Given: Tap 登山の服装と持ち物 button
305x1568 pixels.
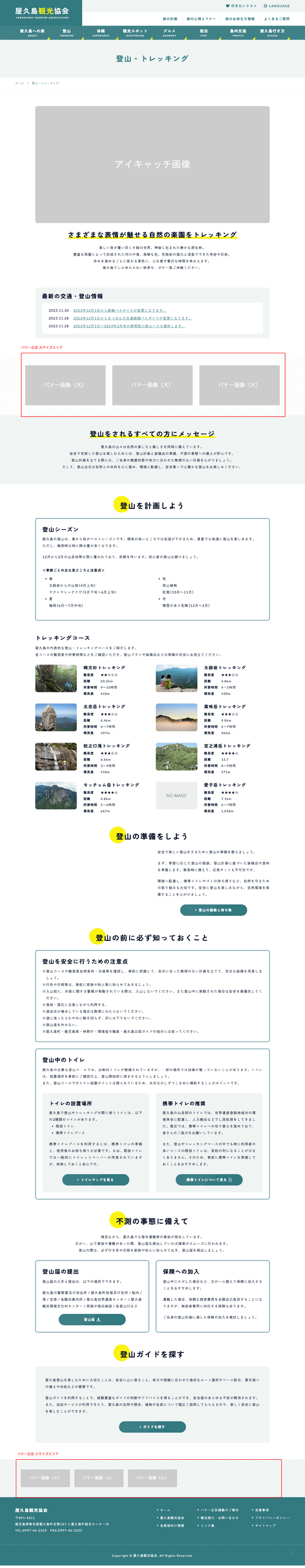Looking at the screenshot, I should point(213,910).
